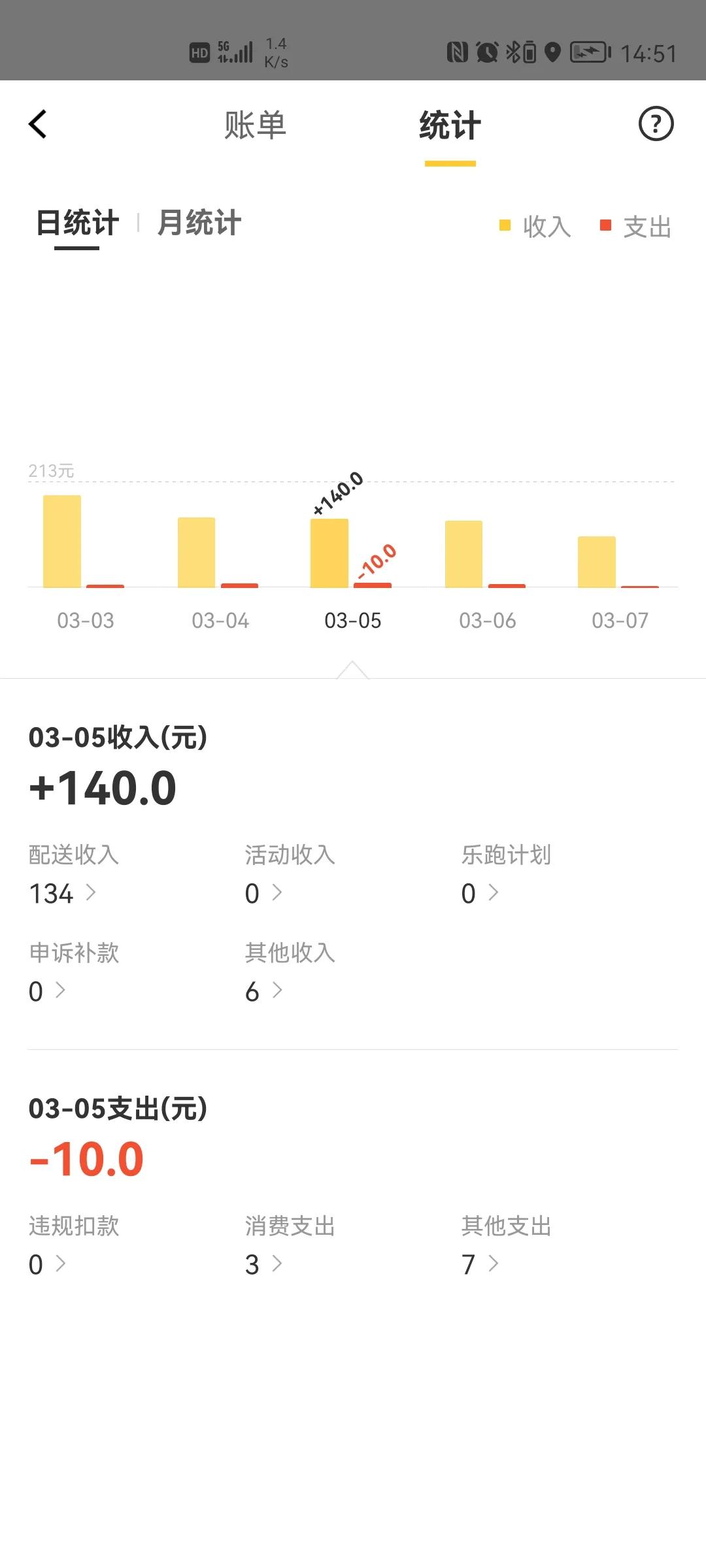
Task: Open the help question mark icon
Action: (x=656, y=124)
